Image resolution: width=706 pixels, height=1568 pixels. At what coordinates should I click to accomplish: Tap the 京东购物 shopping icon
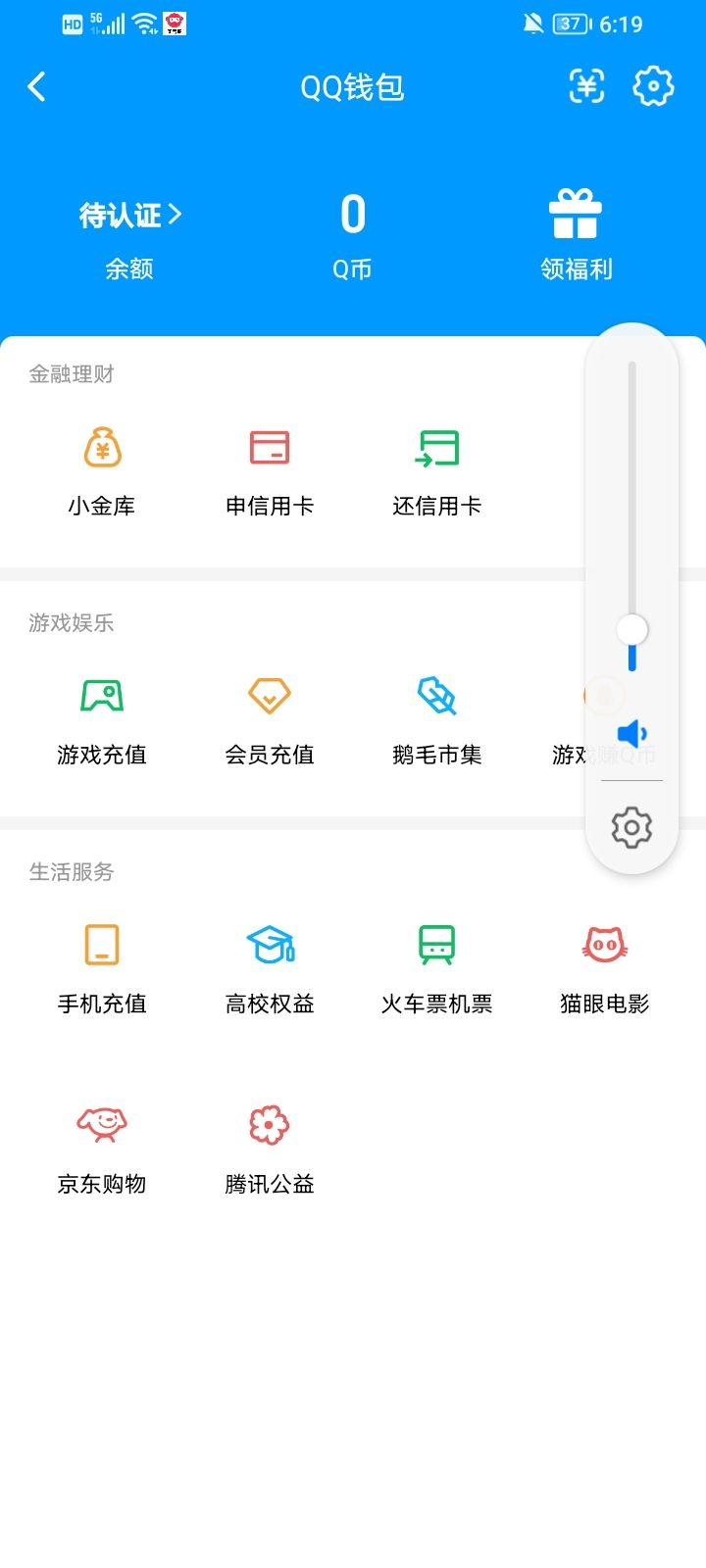pyautogui.click(x=101, y=1124)
